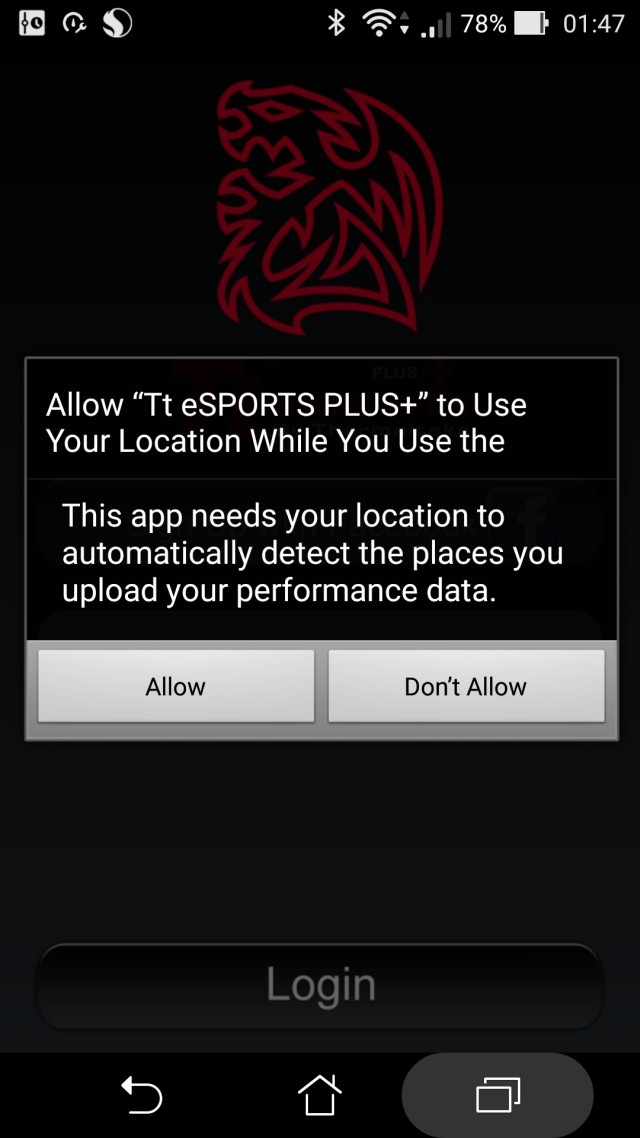The height and width of the screenshot is (1138, 640).
Task: Go back with the system back button
Action: [141, 1095]
